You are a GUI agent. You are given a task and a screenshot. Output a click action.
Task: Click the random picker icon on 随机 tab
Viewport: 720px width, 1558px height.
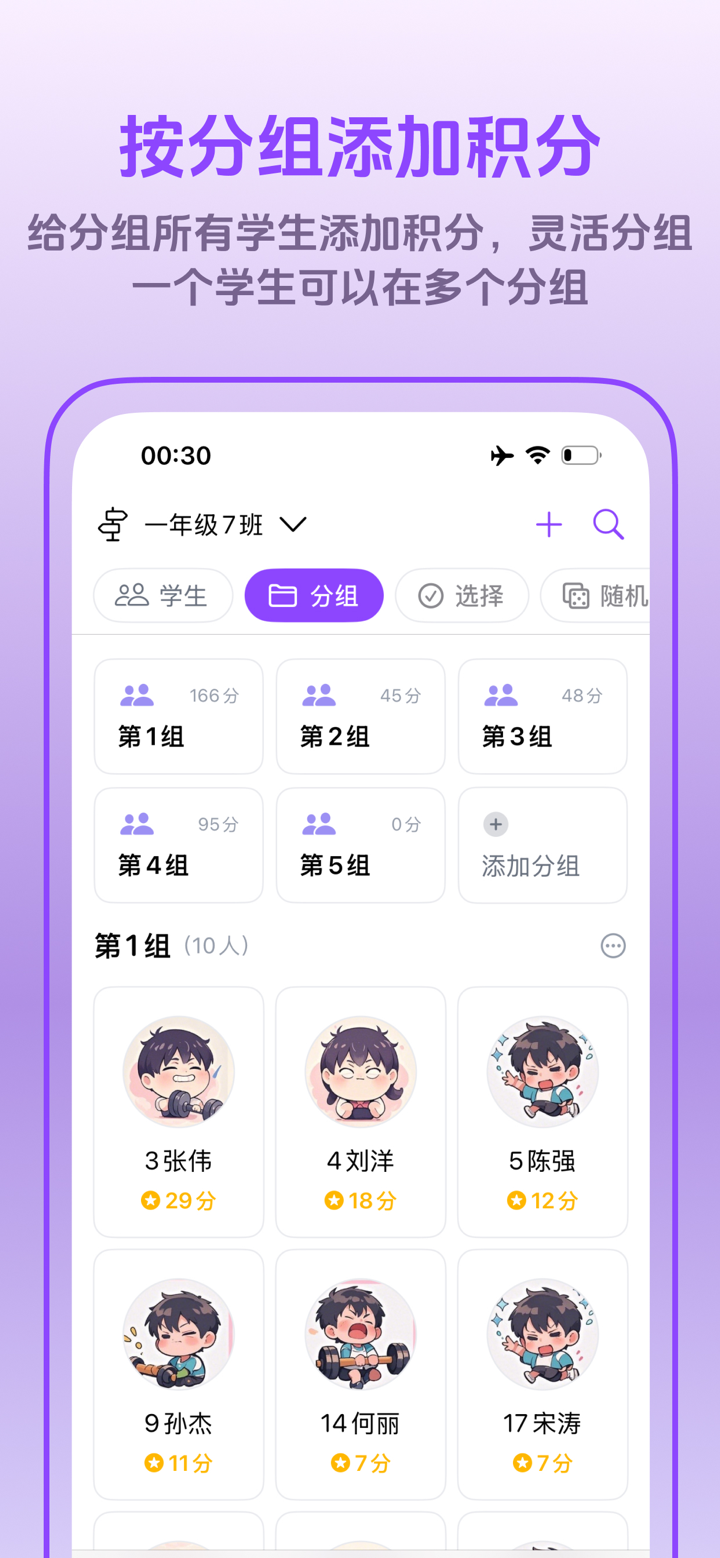coord(576,595)
